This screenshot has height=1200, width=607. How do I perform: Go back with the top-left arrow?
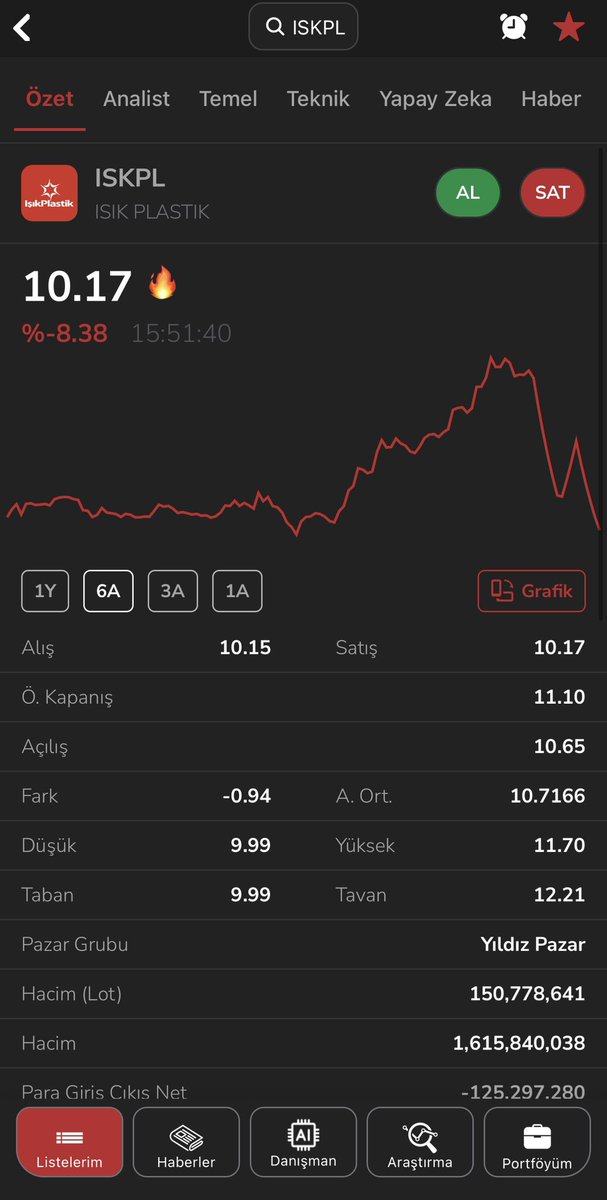pos(22,28)
